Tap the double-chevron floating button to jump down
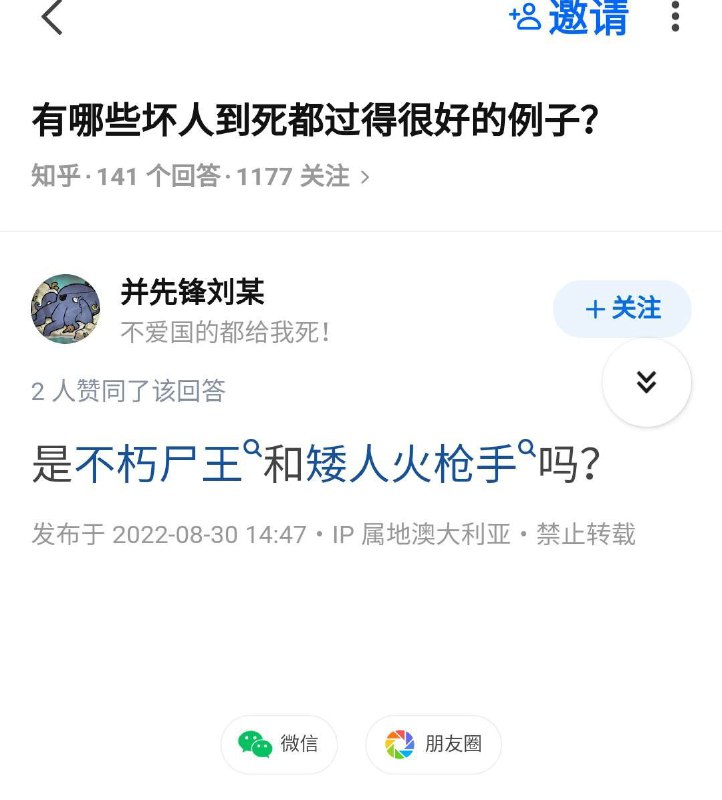Image resolution: width=722 pixels, height=800 pixels. pyautogui.click(x=646, y=382)
